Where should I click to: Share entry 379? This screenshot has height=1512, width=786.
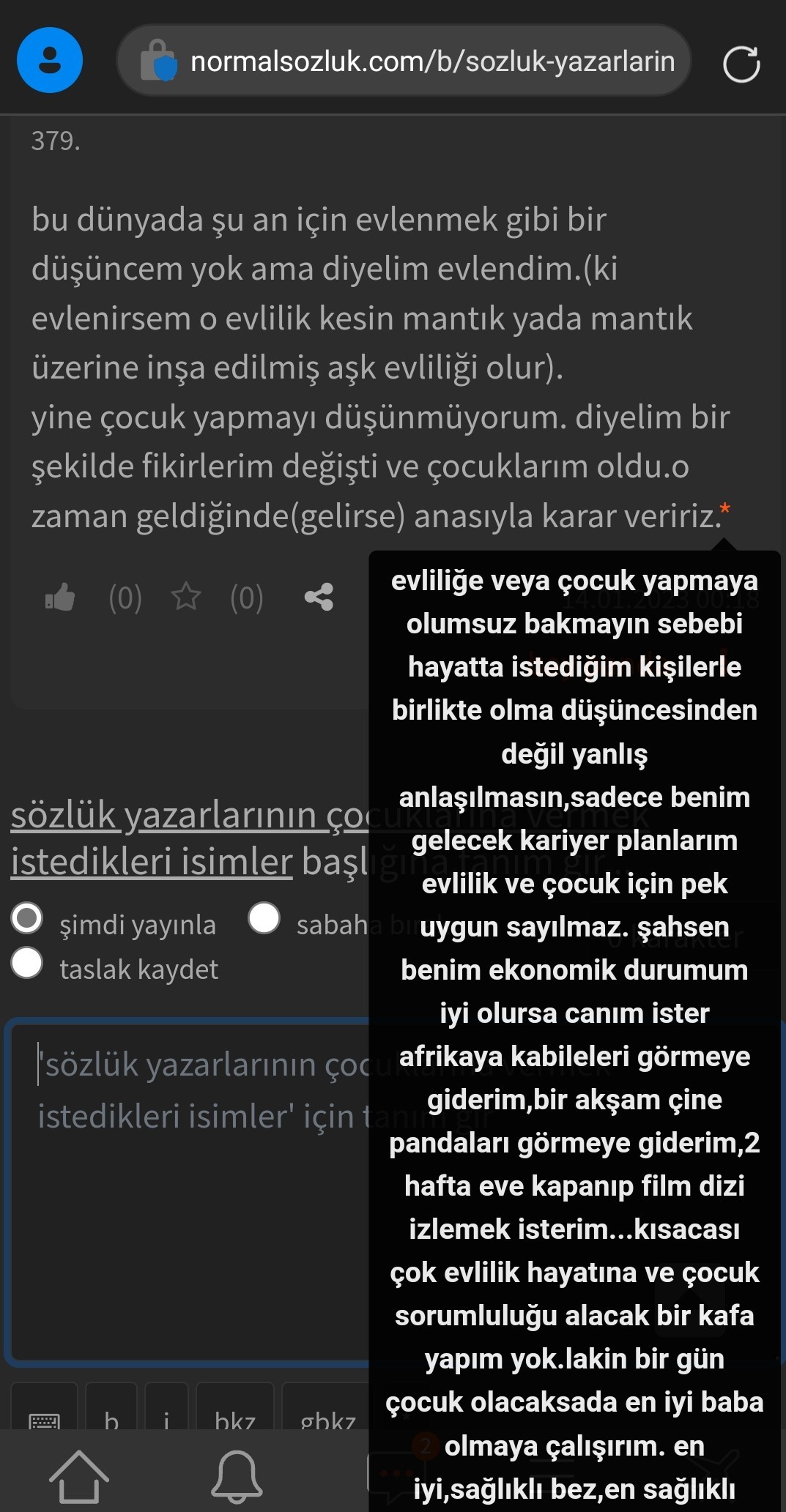point(319,597)
